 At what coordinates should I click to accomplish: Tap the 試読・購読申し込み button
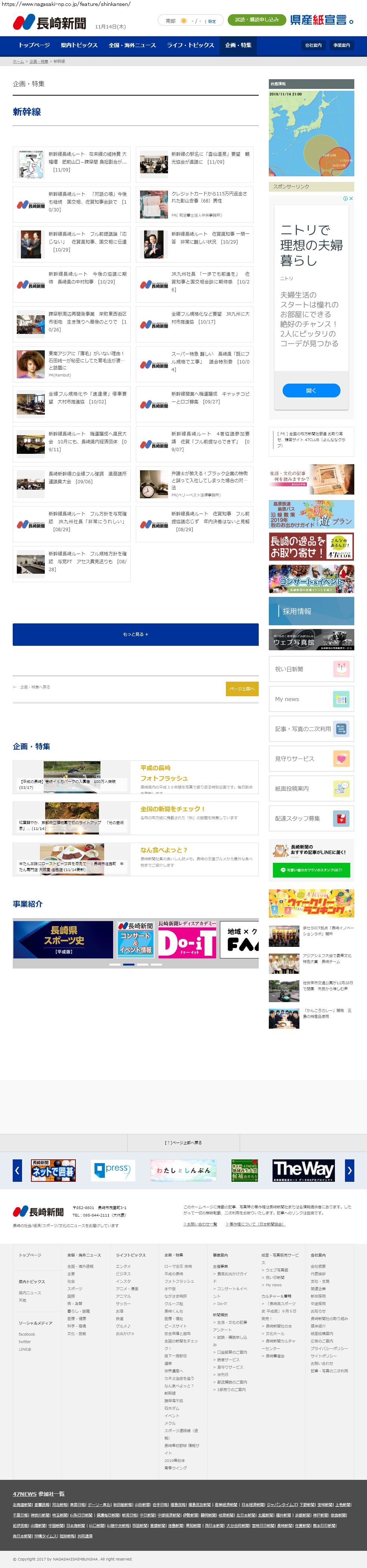[257, 19]
